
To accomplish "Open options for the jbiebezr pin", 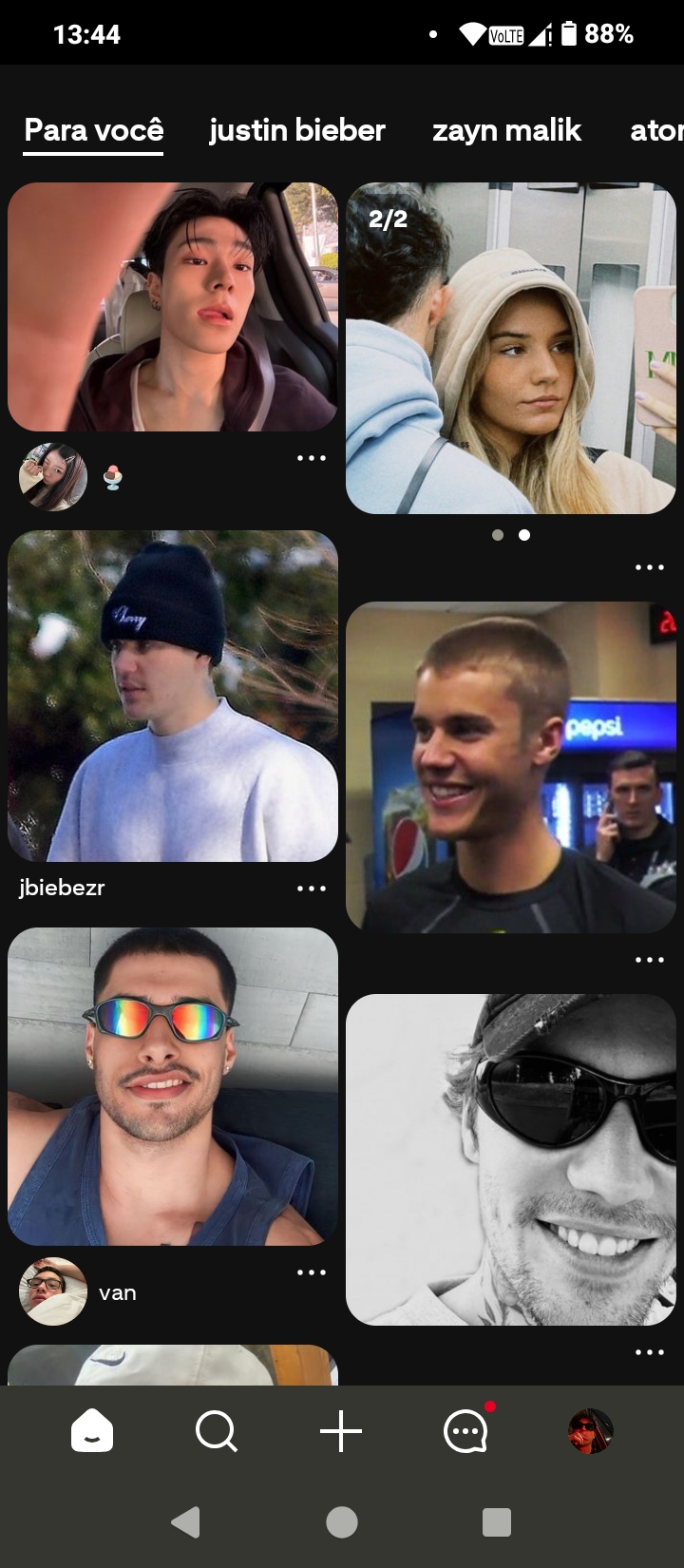I will point(311,889).
